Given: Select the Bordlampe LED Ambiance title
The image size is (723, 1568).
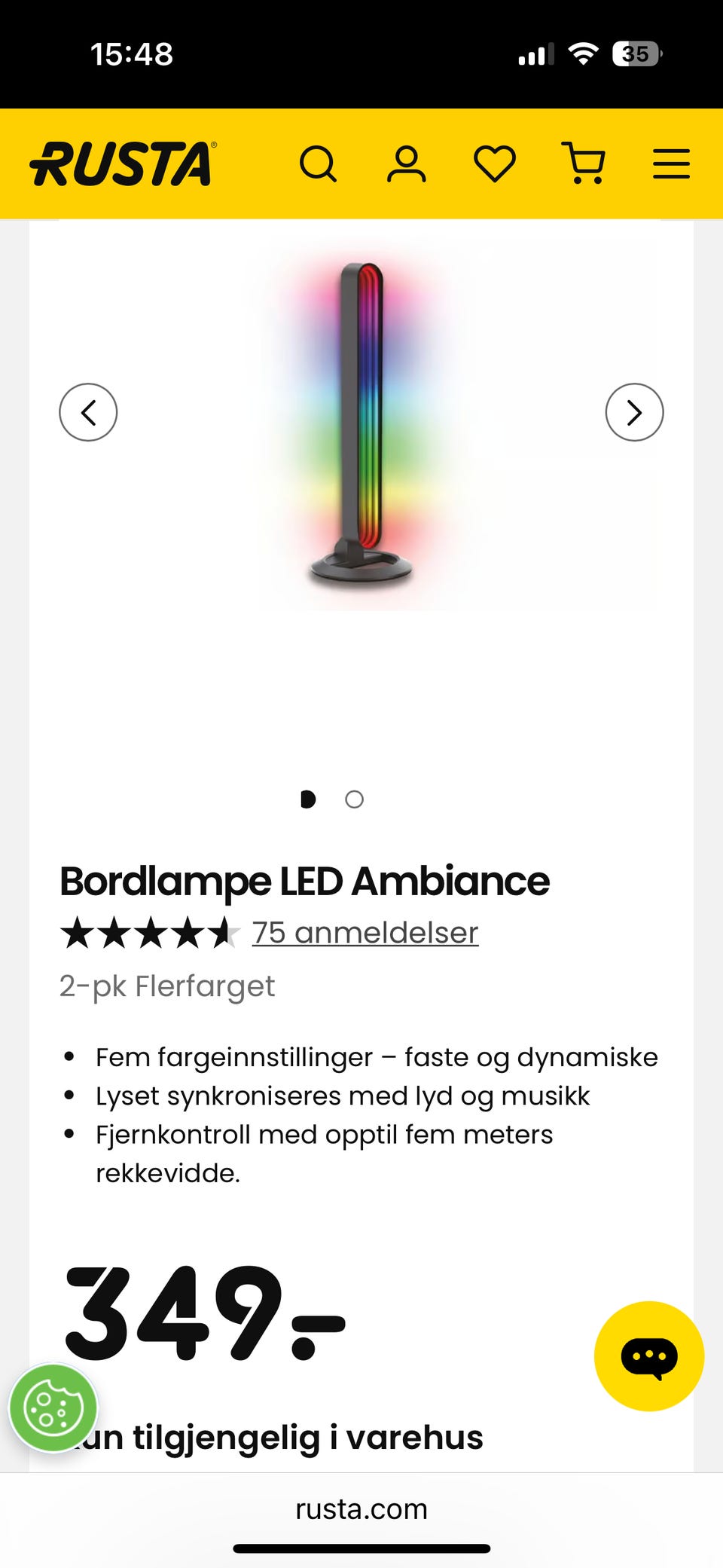Looking at the screenshot, I should [x=304, y=880].
